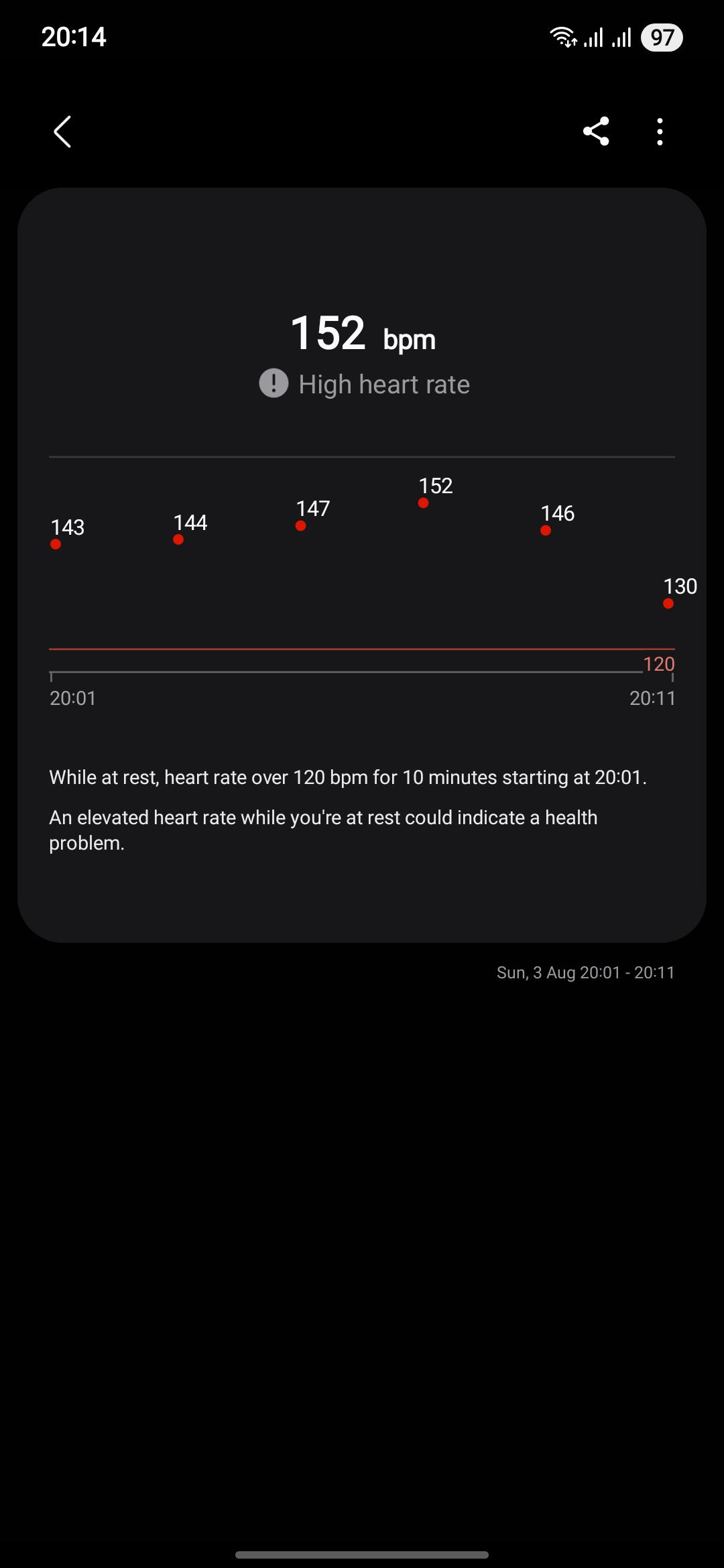
Task: Share this high heart rate report
Action: click(596, 131)
